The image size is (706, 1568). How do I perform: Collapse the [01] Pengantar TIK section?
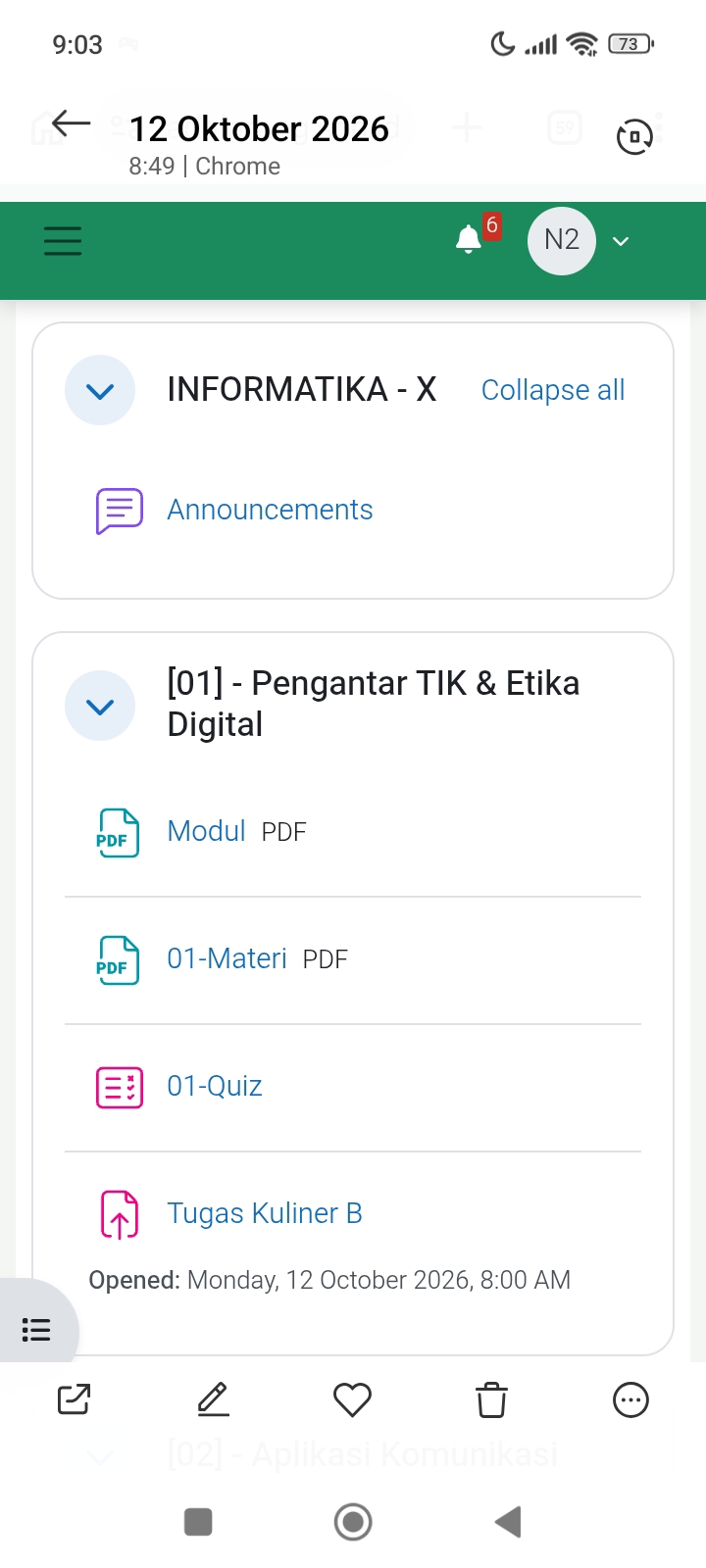point(100,706)
